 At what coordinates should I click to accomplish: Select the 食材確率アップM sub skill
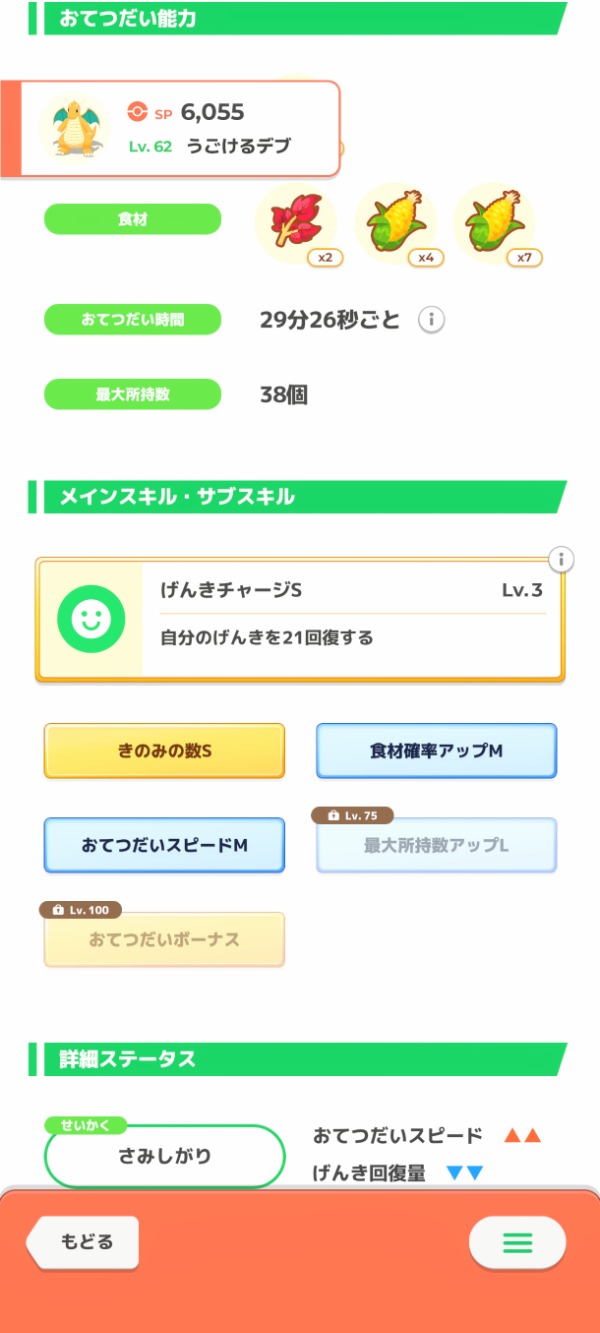click(x=436, y=751)
